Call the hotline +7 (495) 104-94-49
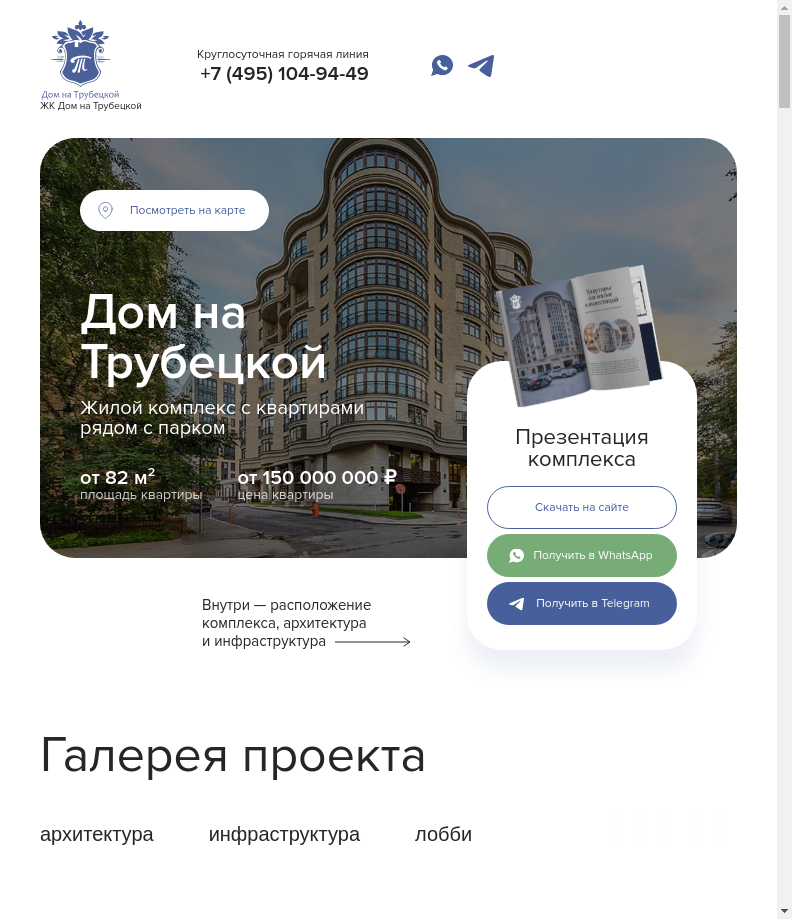This screenshot has width=792, height=919. point(284,74)
